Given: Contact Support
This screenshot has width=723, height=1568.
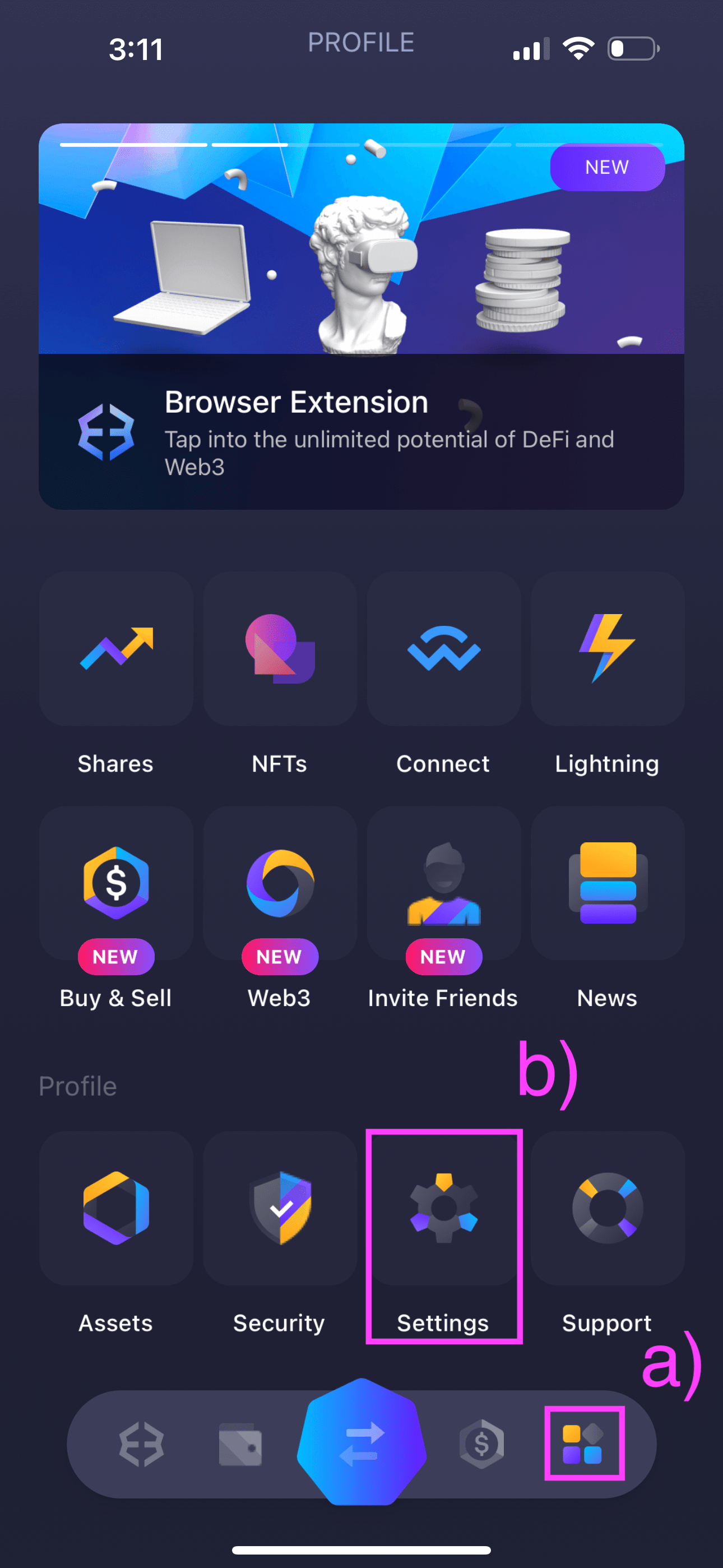Looking at the screenshot, I should tap(608, 1209).
